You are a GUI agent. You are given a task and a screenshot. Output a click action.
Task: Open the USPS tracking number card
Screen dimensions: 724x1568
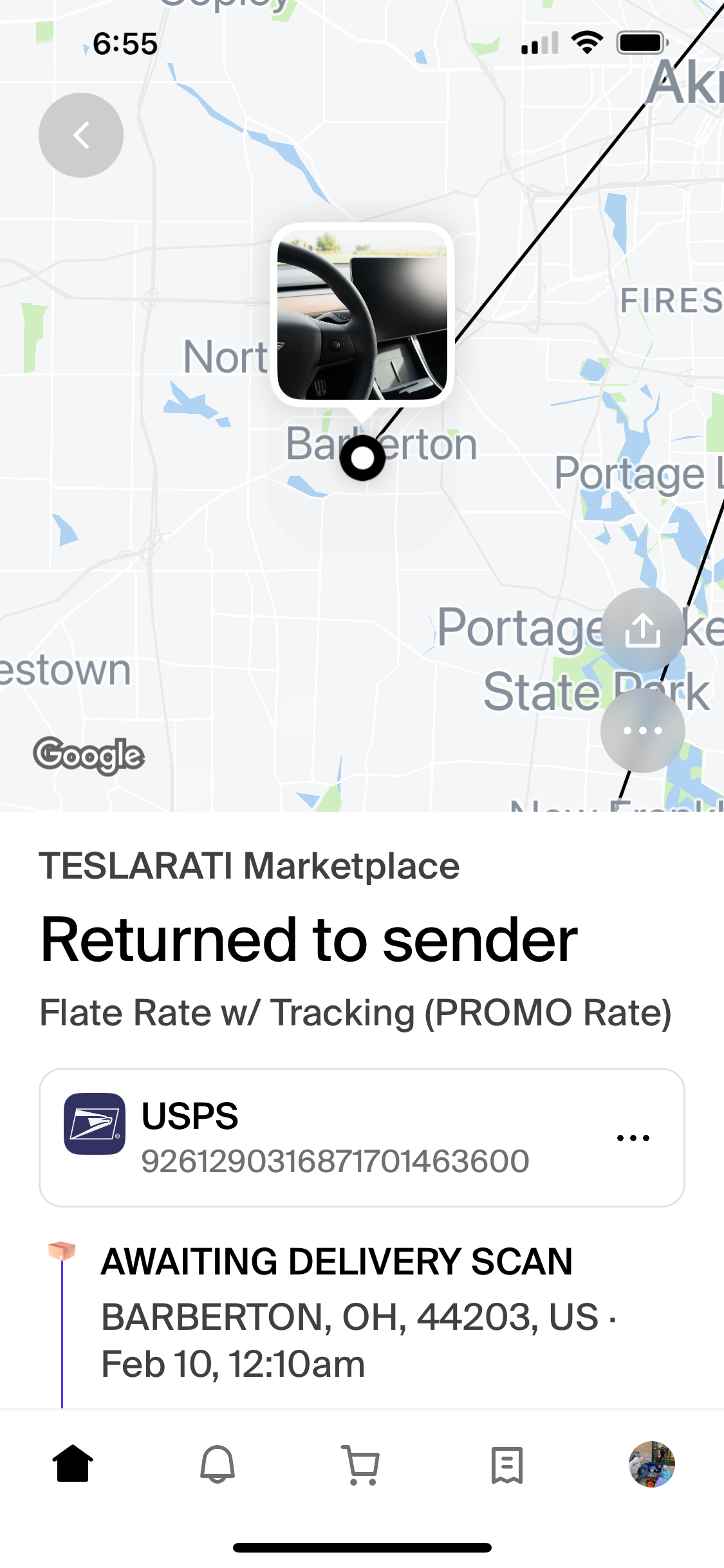tap(362, 1137)
